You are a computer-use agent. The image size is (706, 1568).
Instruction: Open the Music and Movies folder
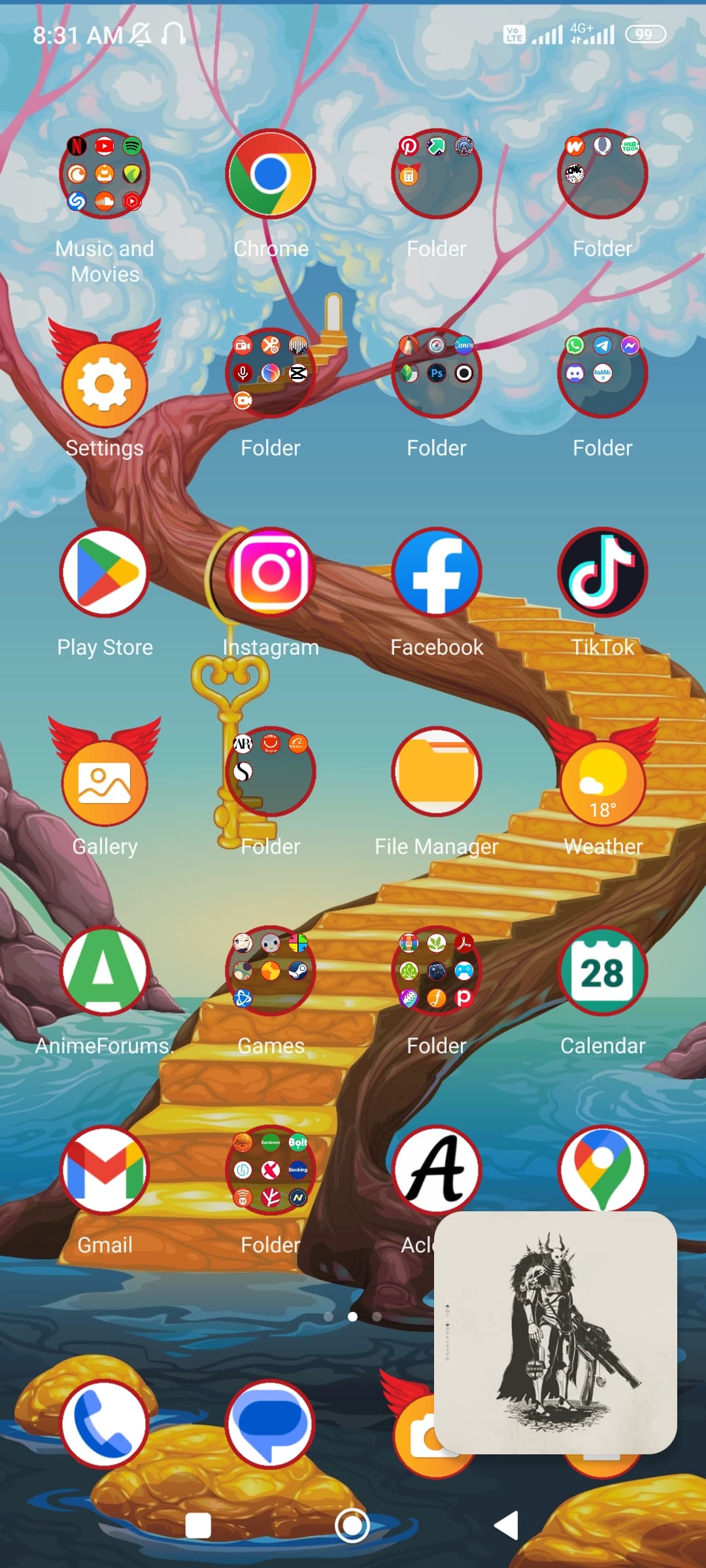(105, 174)
